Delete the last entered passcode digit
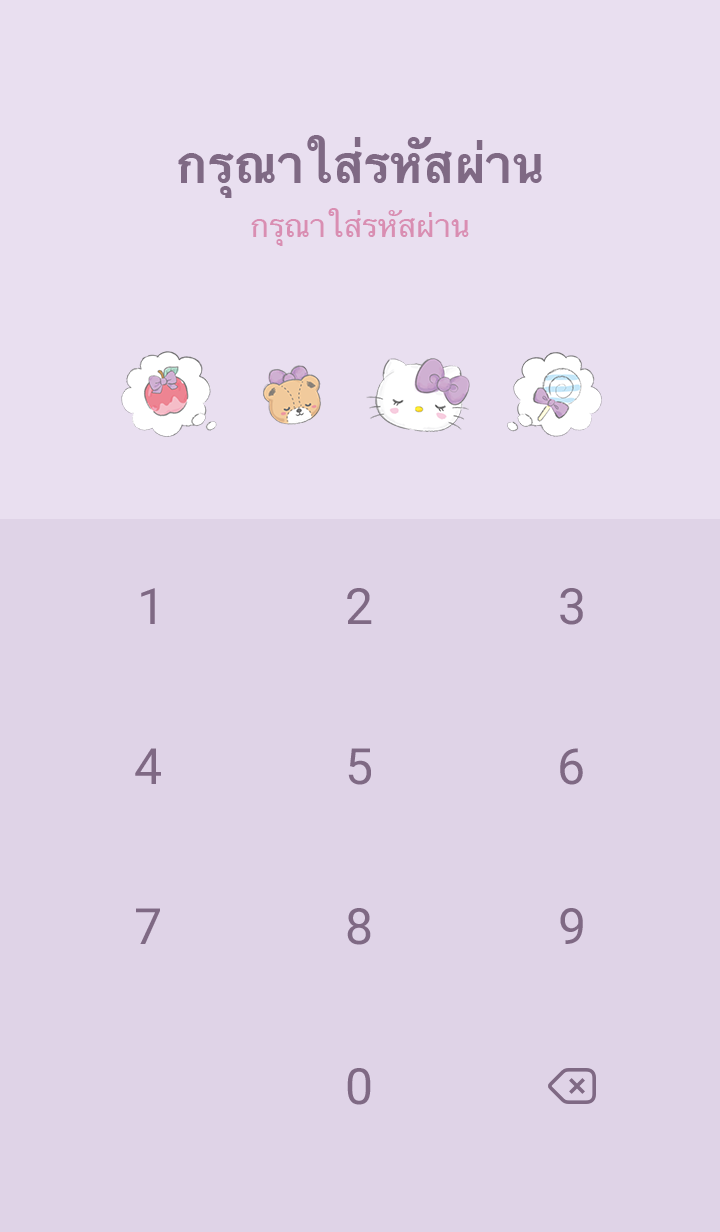The image size is (720, 1232). [572, 1086]
